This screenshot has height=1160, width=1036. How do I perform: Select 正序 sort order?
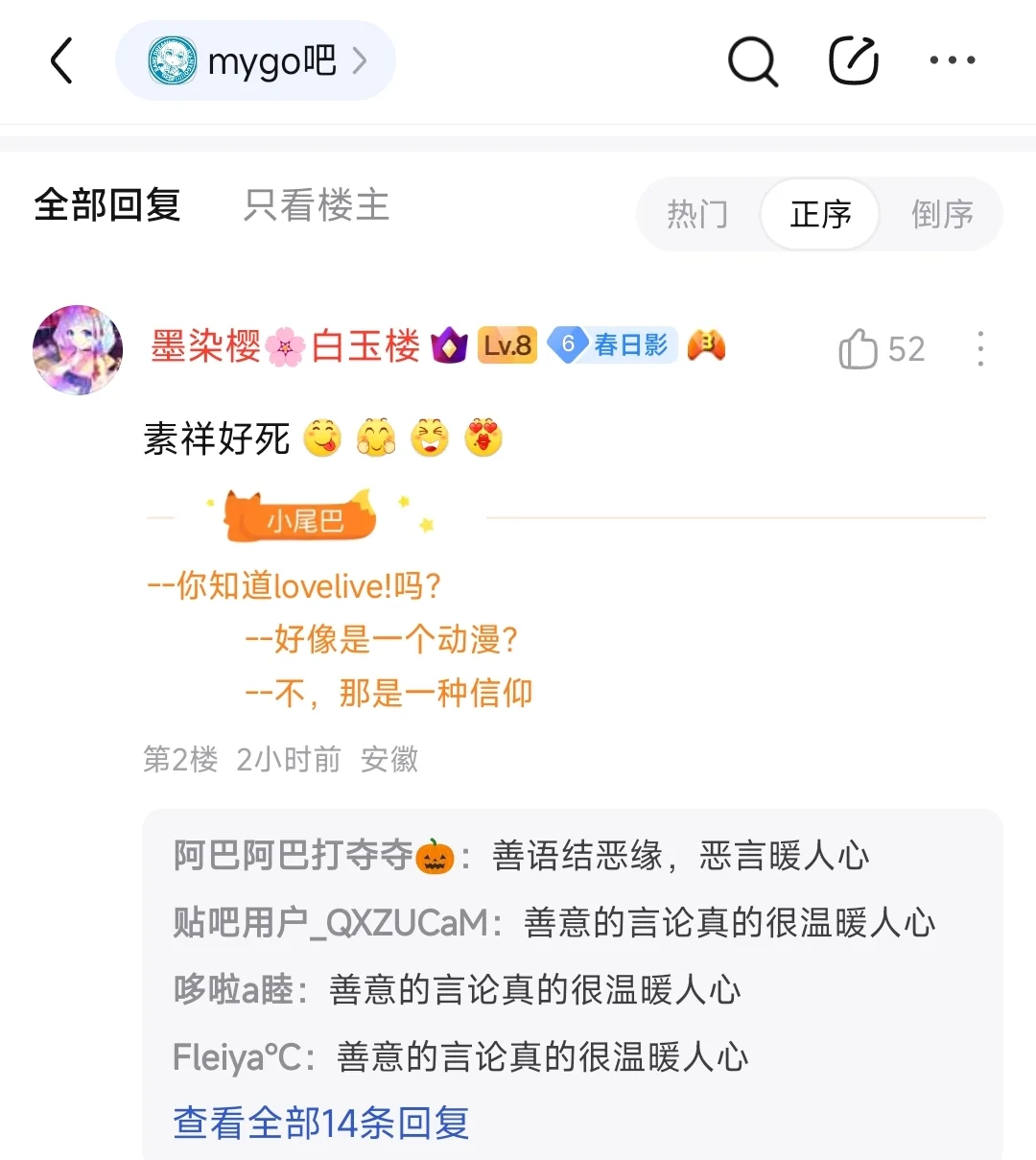pyautogui.click(x=820, y=213)
